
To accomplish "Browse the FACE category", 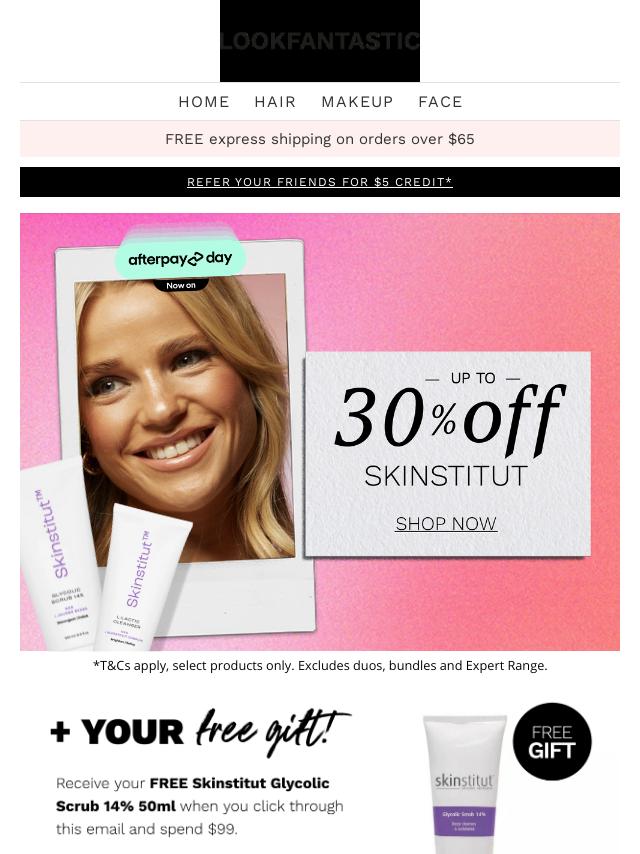I will [440, 102].
